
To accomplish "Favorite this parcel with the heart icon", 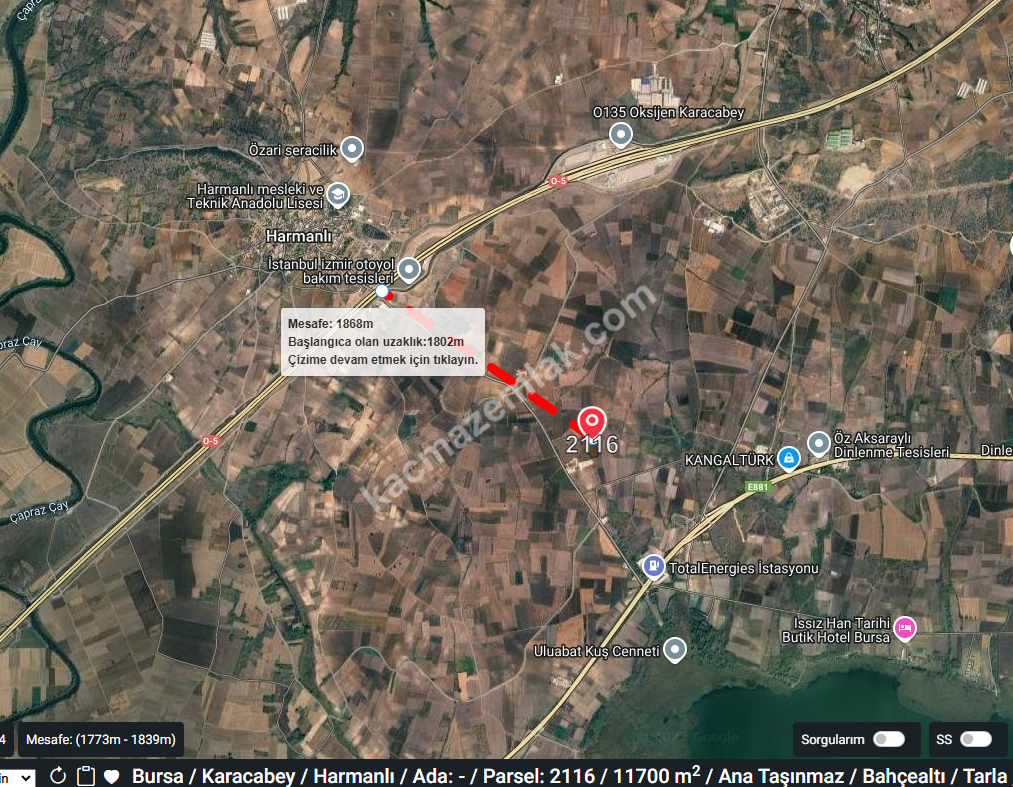I will pyautogui.click(x=112, y=776).
